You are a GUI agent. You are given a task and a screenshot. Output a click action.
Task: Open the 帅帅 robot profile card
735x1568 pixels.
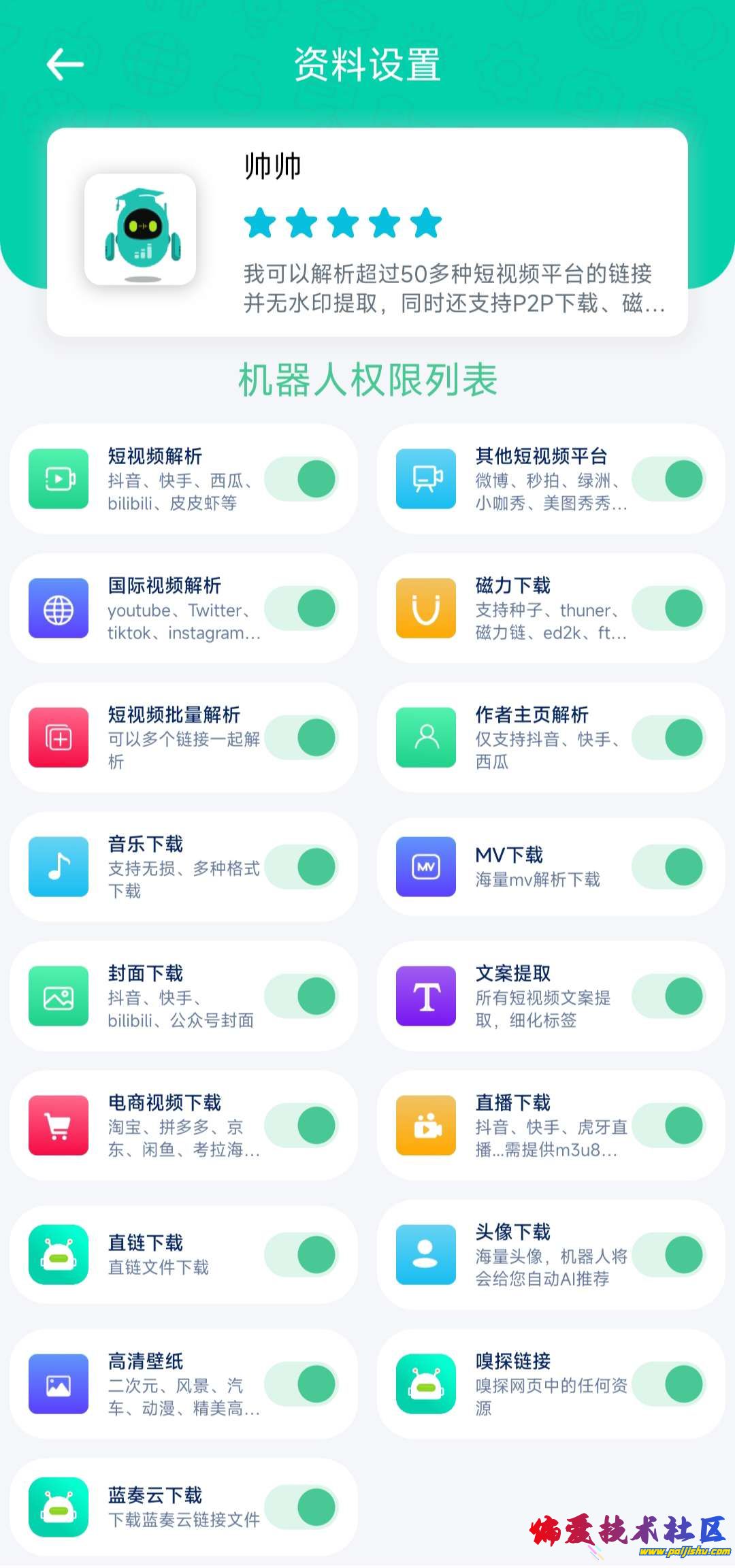(x=367, y=232)
